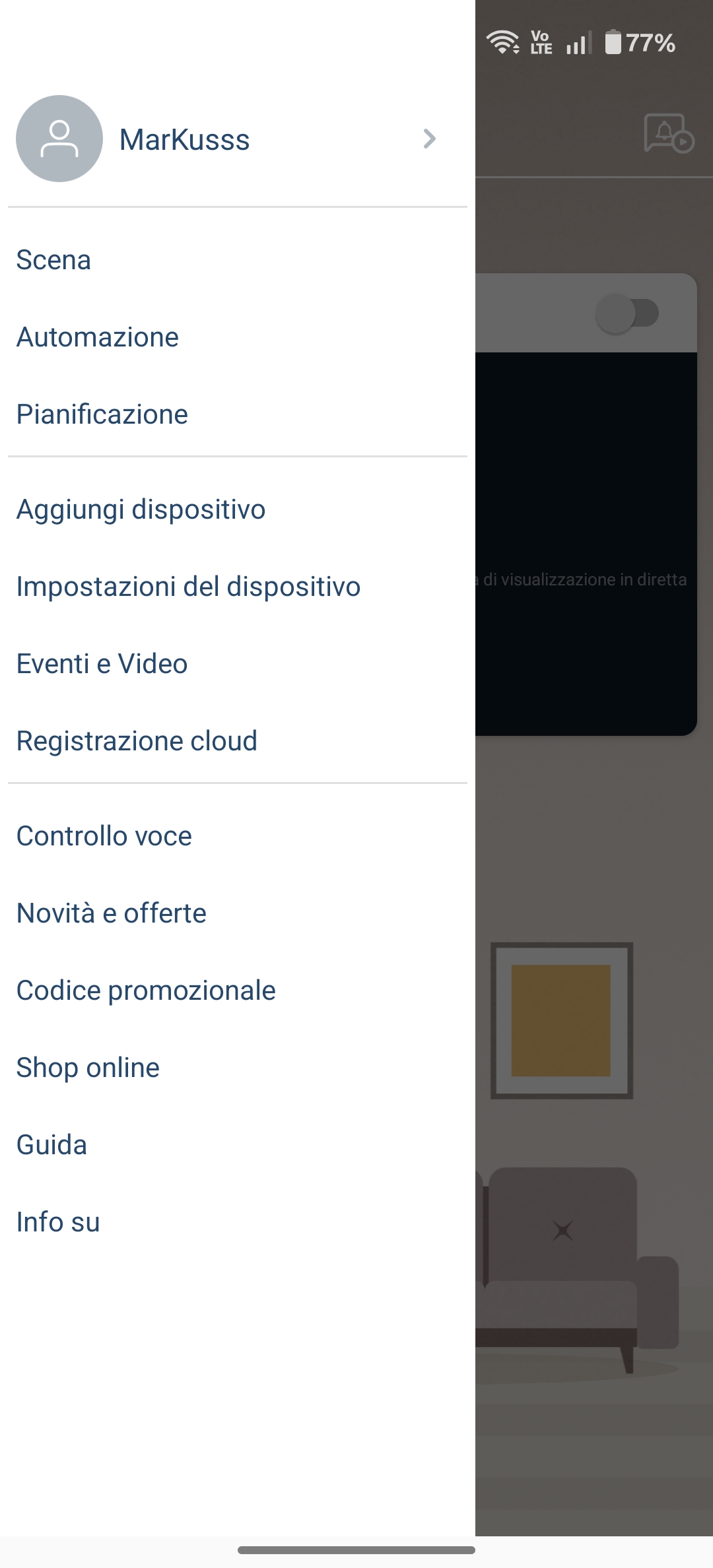Select Codice promozionale
Viewport: 713px width, 1568px height.
click(146, 991)
